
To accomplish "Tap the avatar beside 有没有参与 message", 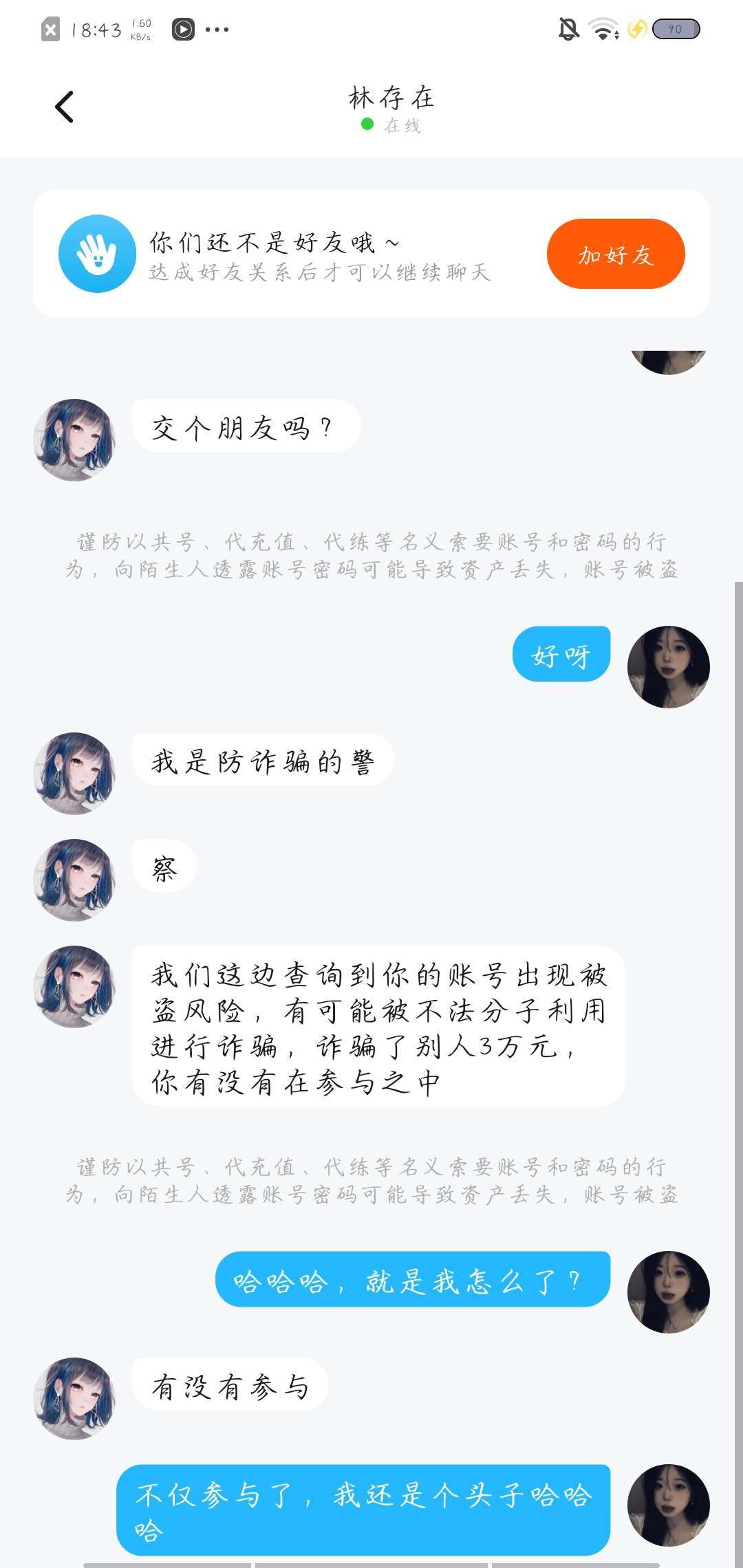I will 74,1398.
